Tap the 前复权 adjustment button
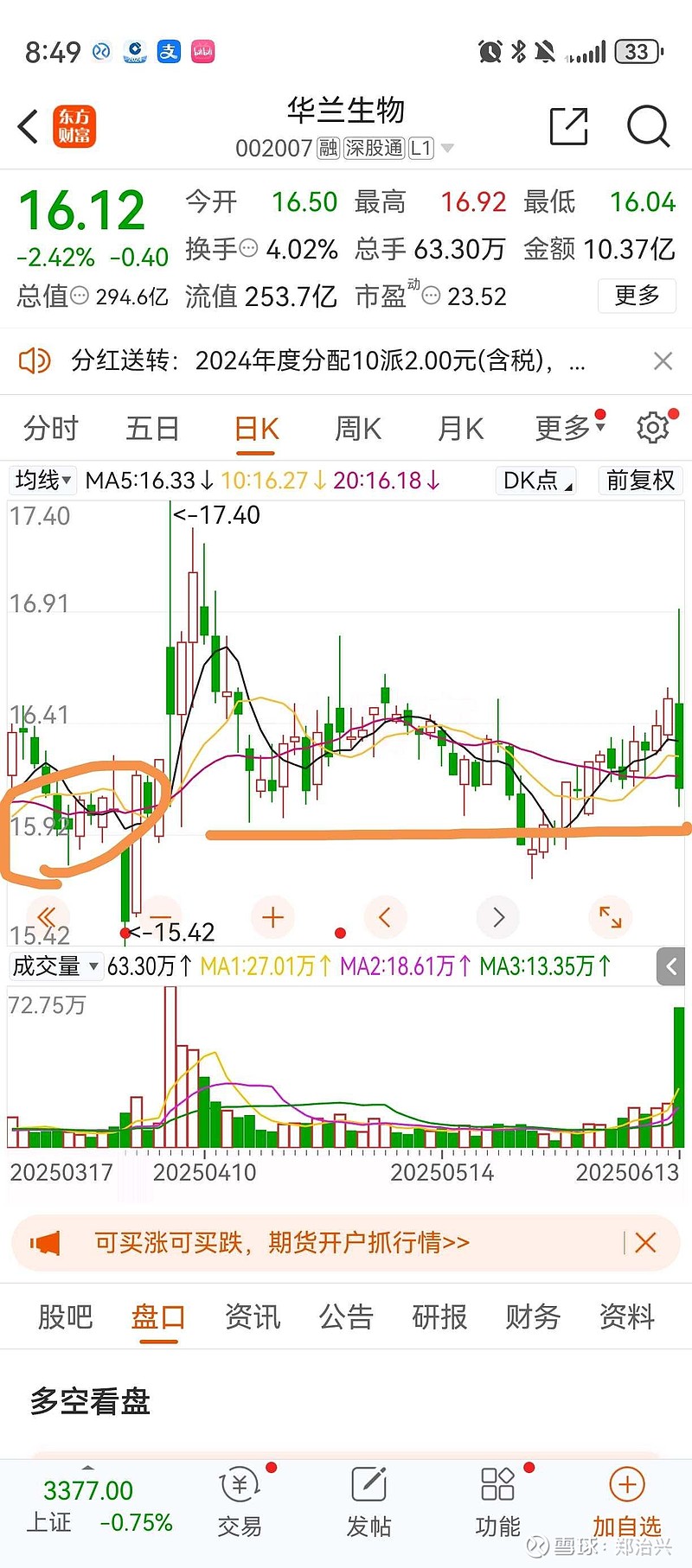692x1568 pixels. pos(640,480)
